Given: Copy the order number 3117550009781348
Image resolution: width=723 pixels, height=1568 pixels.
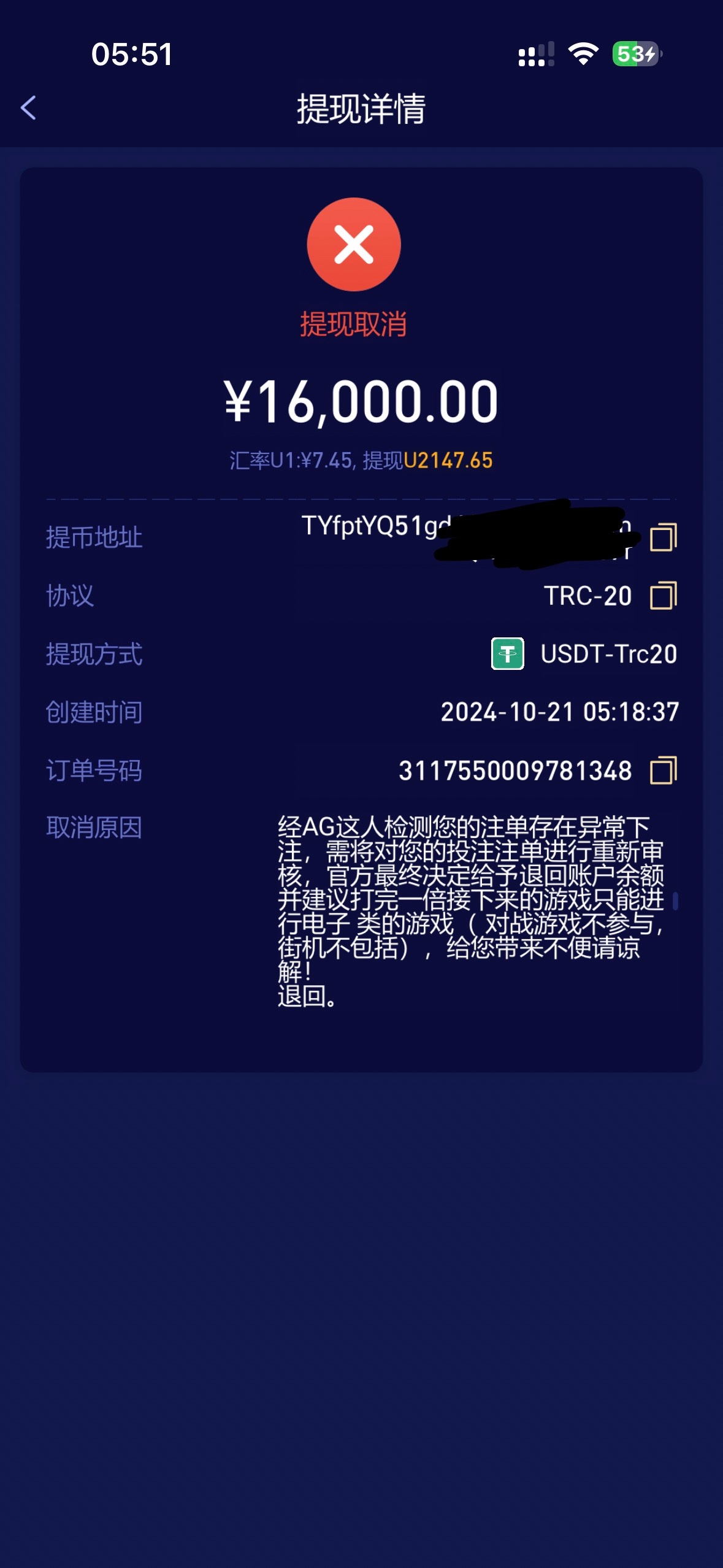Looking at the screenshot, I should tap(663, 771).
